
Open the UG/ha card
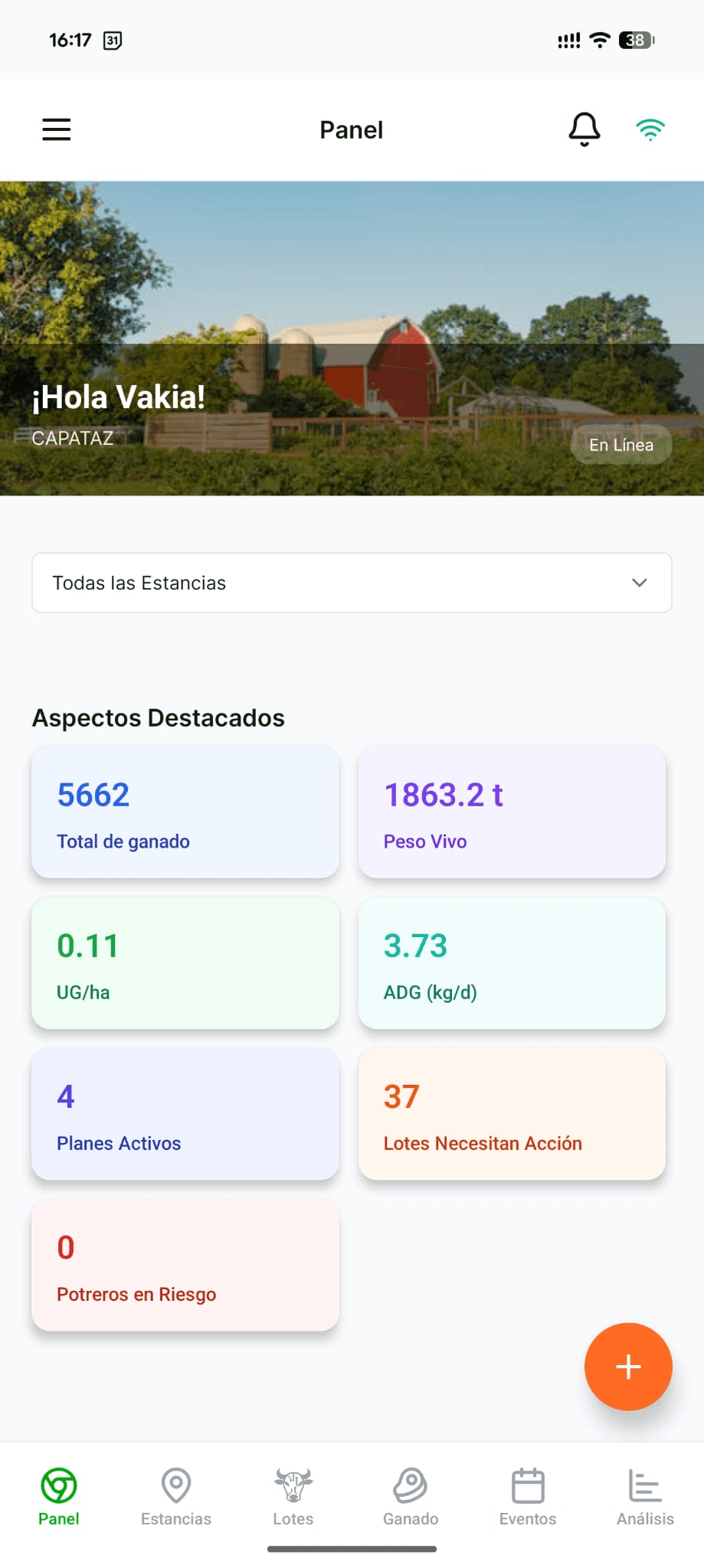[x=185, y=963]
